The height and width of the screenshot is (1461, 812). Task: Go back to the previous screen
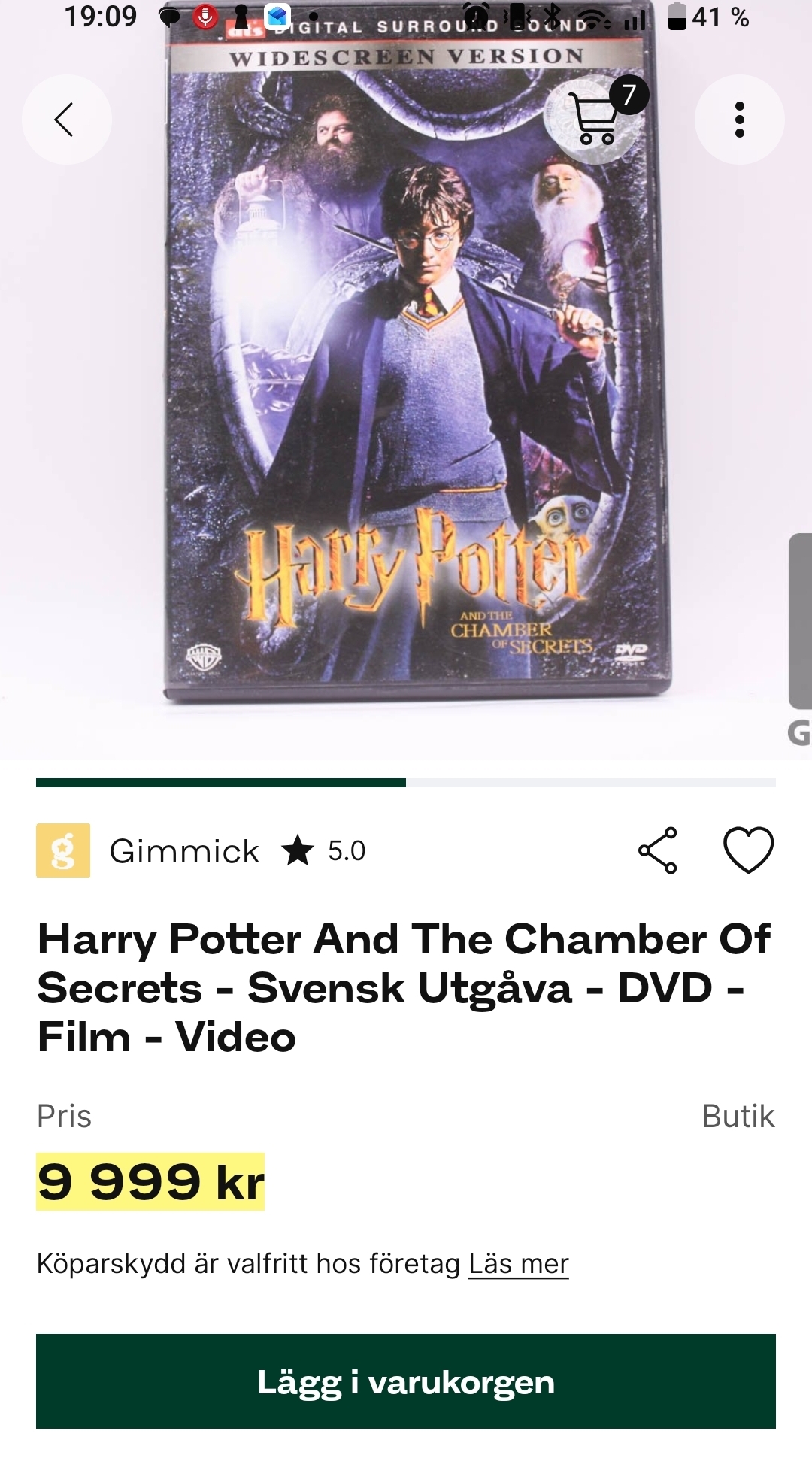pos(66,119)
